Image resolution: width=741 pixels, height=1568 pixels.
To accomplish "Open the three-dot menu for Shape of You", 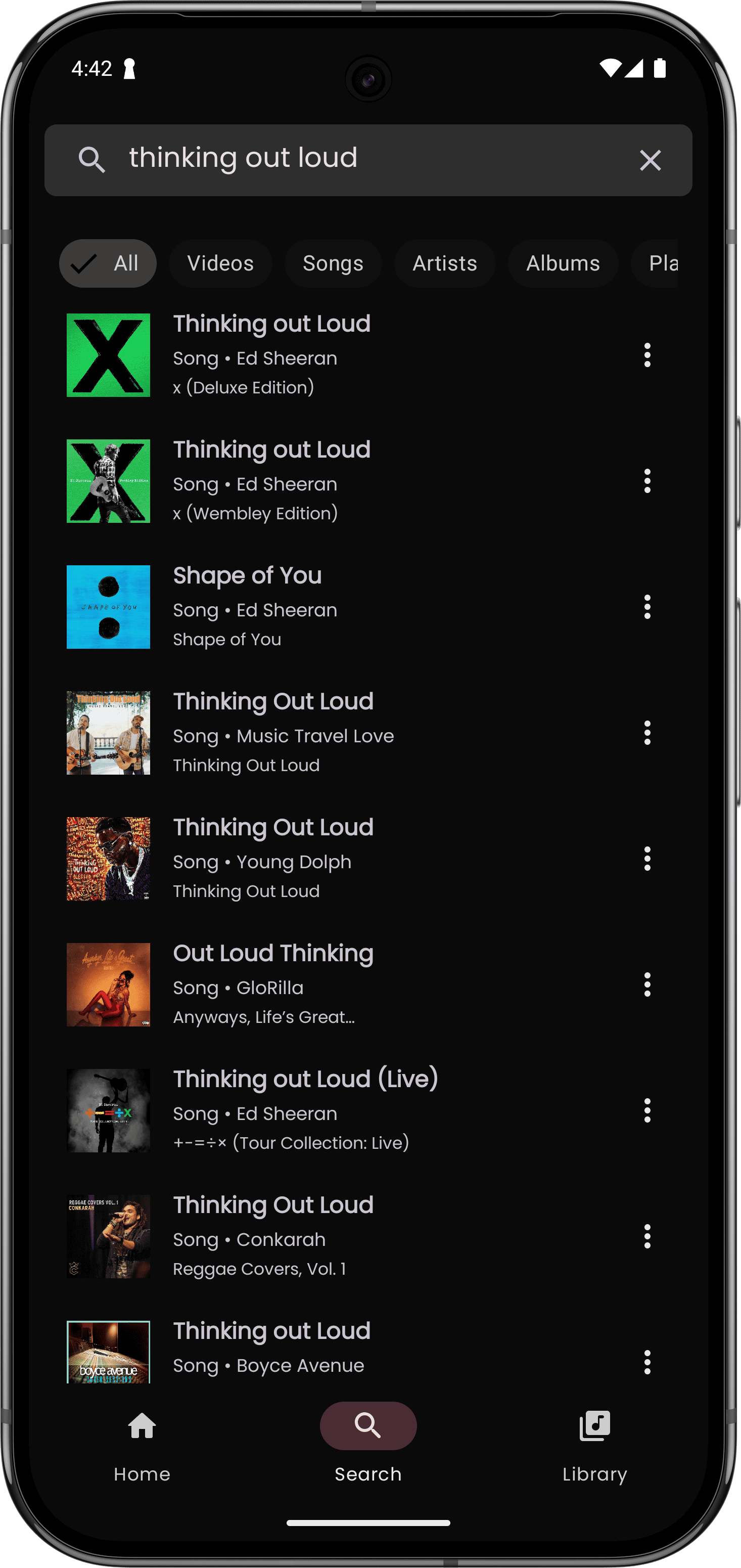I will [646, 607].
